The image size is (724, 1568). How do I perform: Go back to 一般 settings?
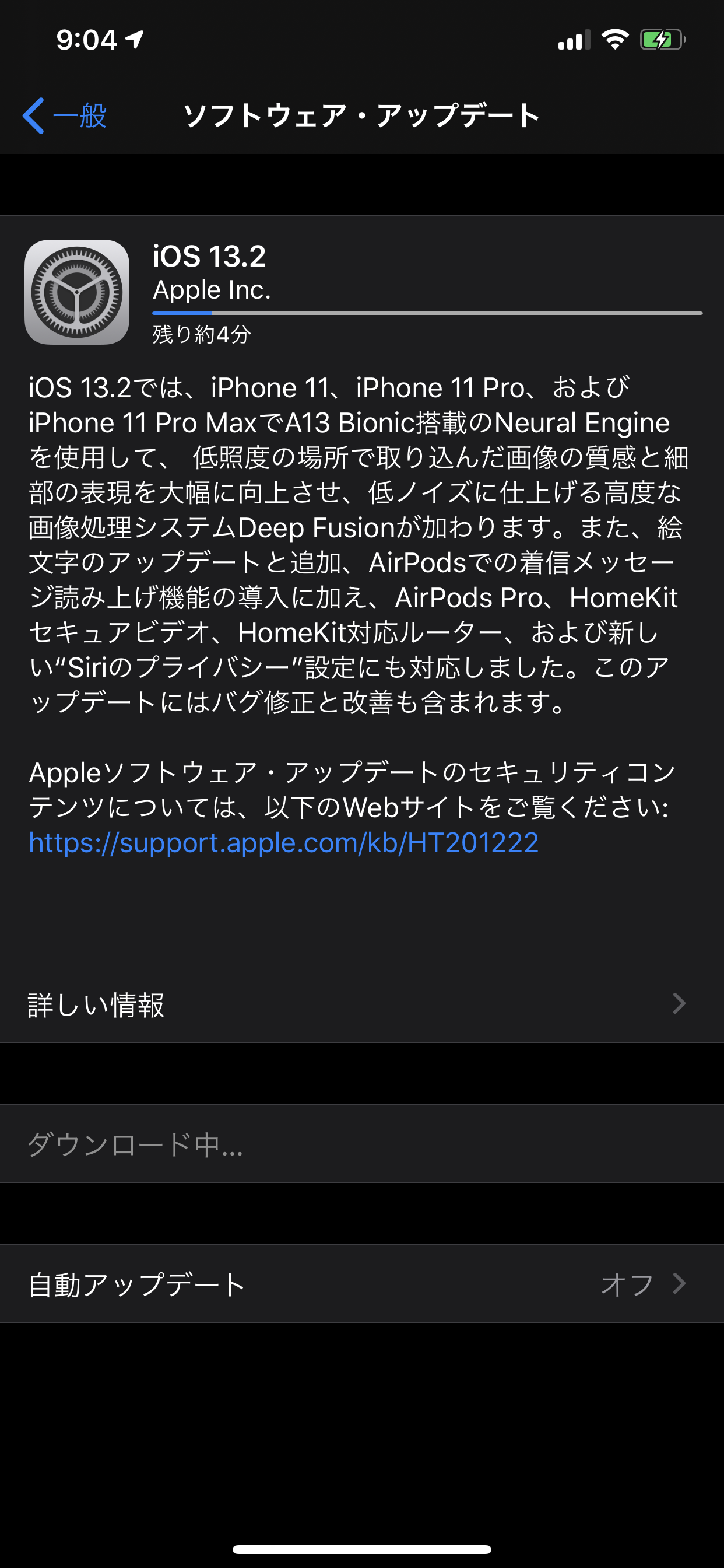(x=65, y=116)
